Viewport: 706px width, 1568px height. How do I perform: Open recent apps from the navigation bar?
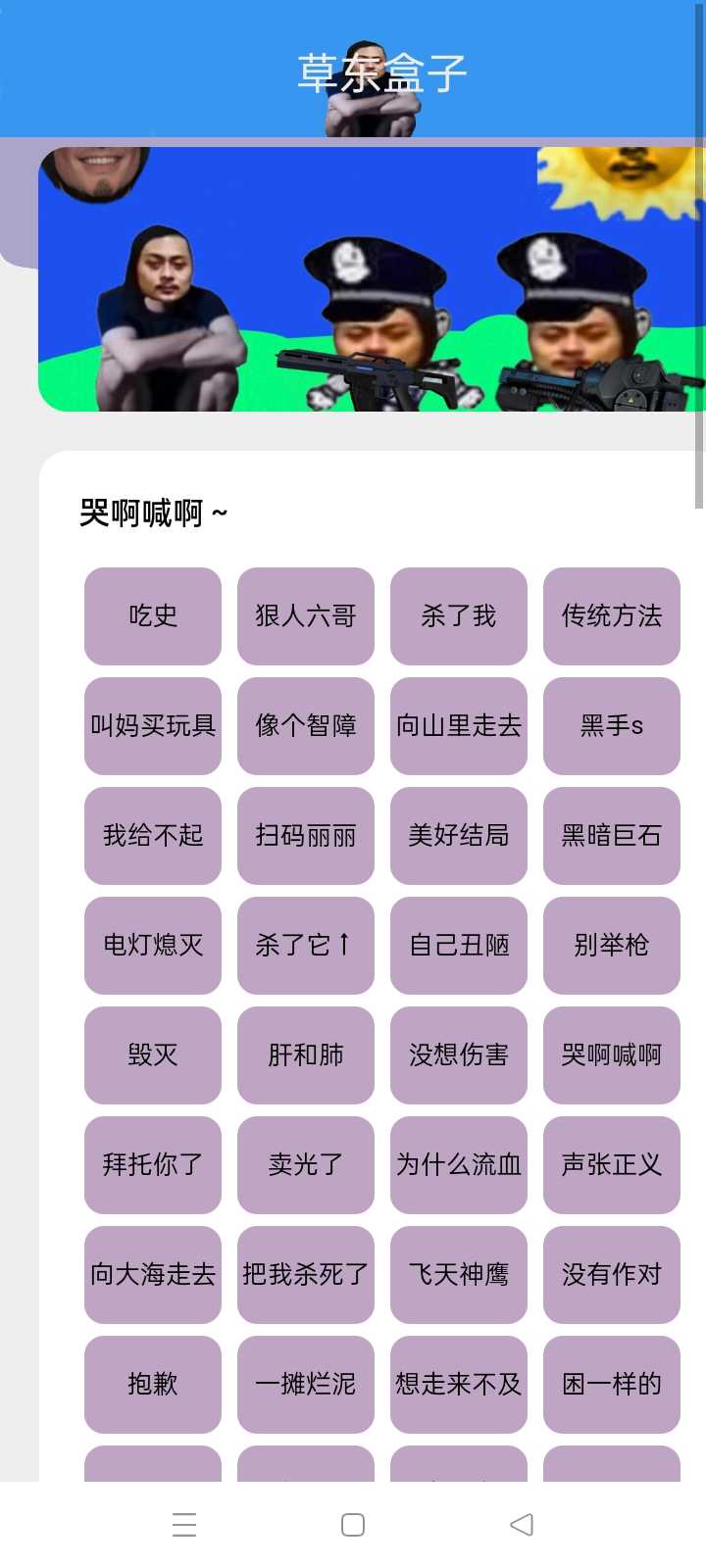[184, 1525]
